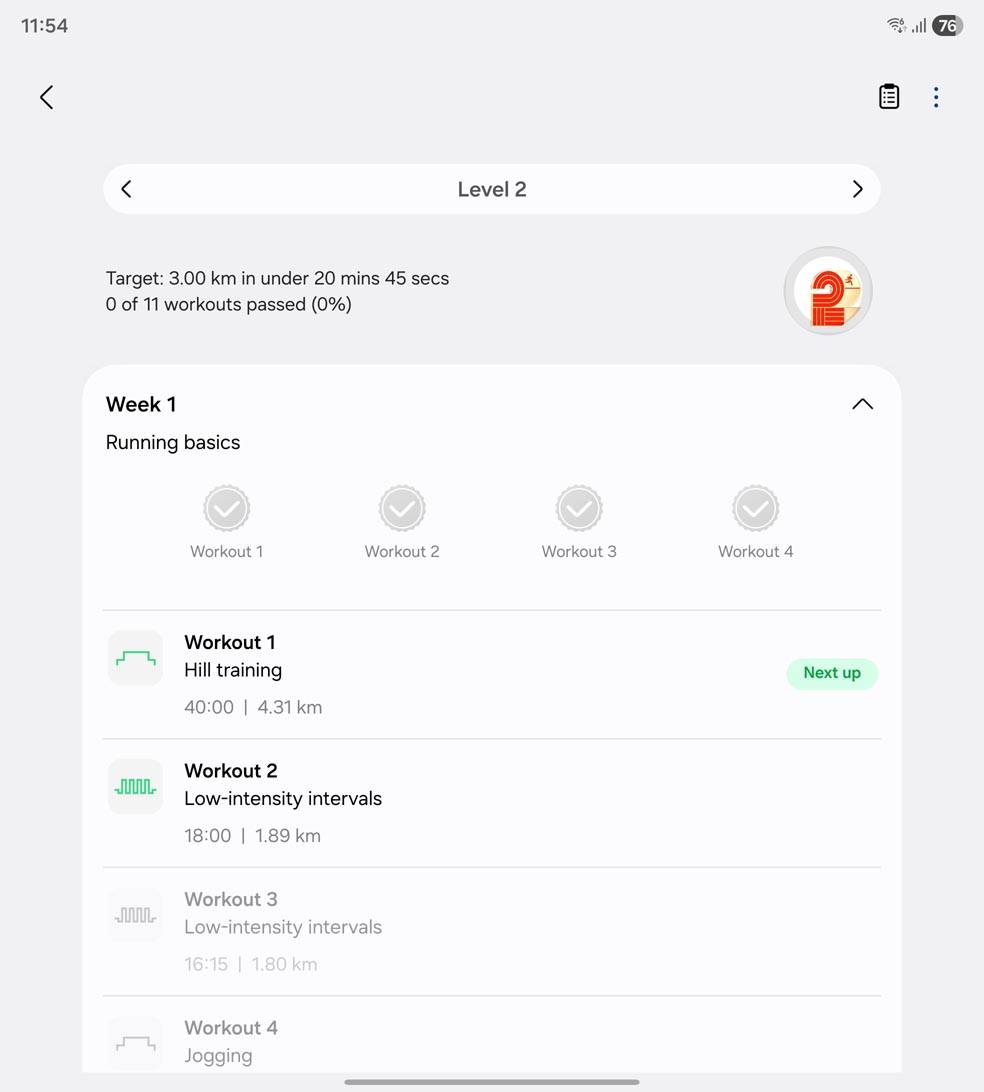Tap the Level 2 achievement badge
This screenshot has width=984, height=1092.
pos(828,291)
